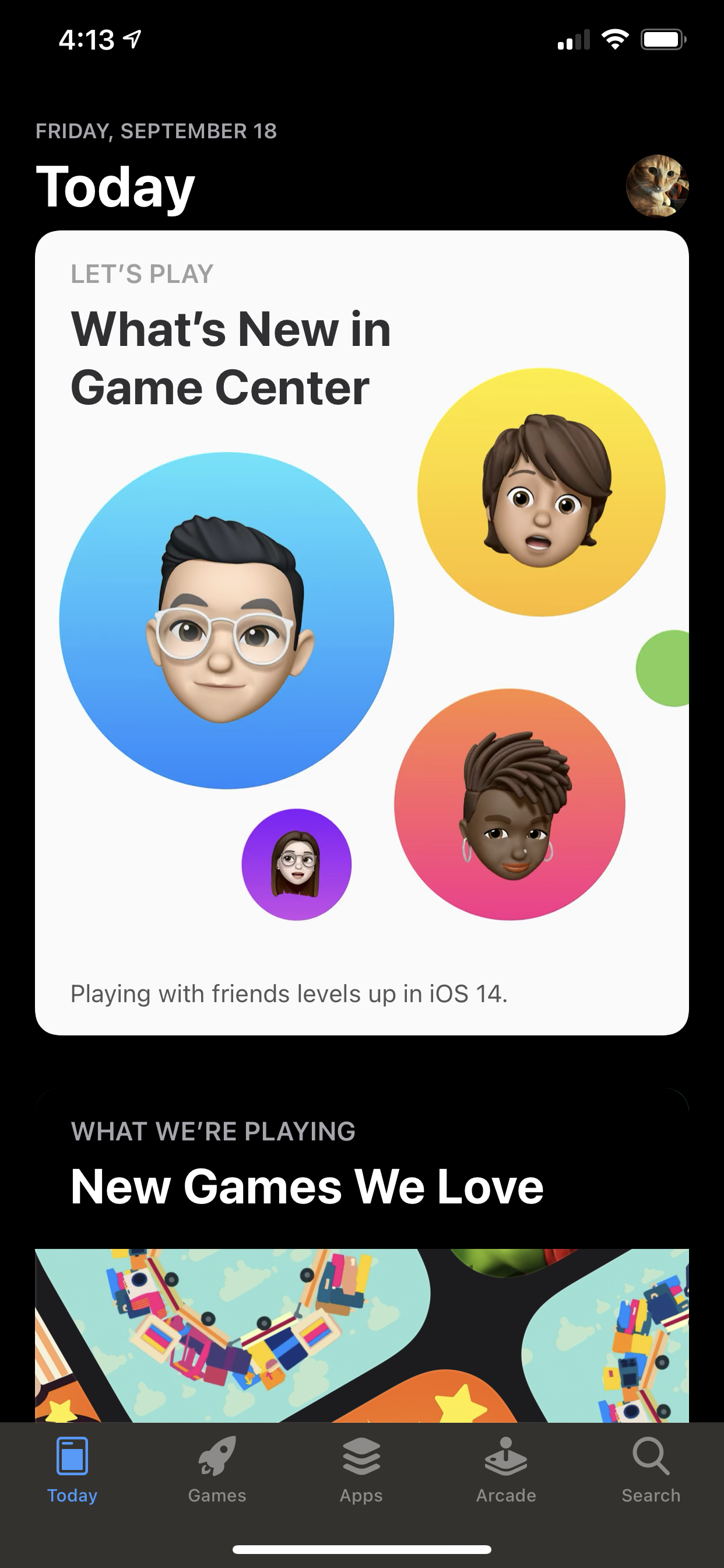Open What's New in Game Center story
Screen dimensions: 724x1568
(x=362, y=632)
